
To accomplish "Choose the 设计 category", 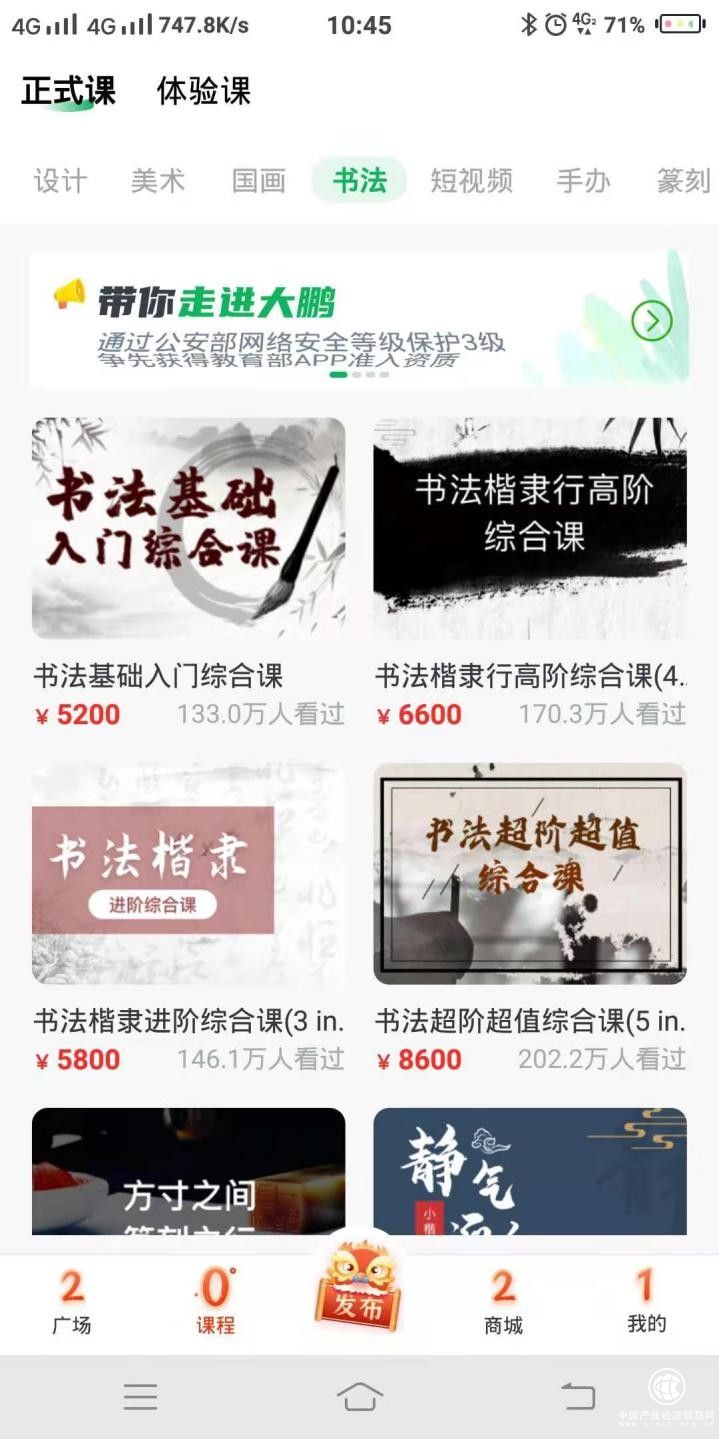I will [x=60, y=181].
